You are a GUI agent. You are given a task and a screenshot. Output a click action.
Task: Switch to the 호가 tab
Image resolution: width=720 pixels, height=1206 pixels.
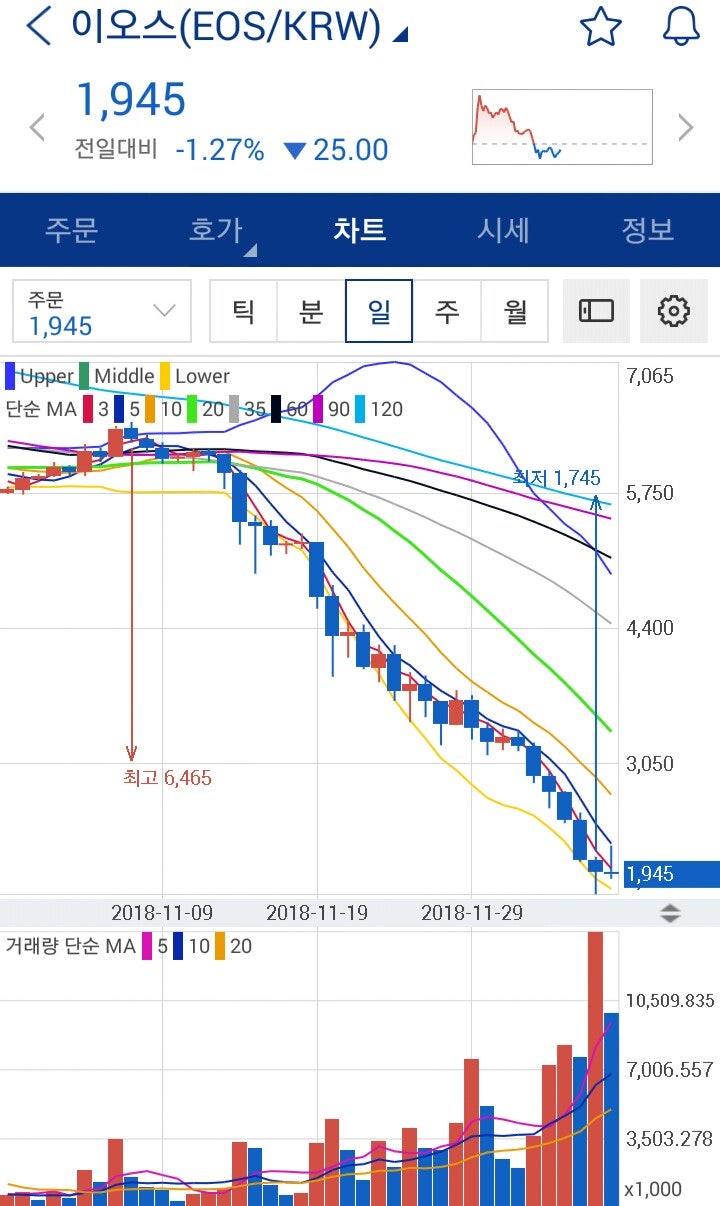tap(216, 230)
